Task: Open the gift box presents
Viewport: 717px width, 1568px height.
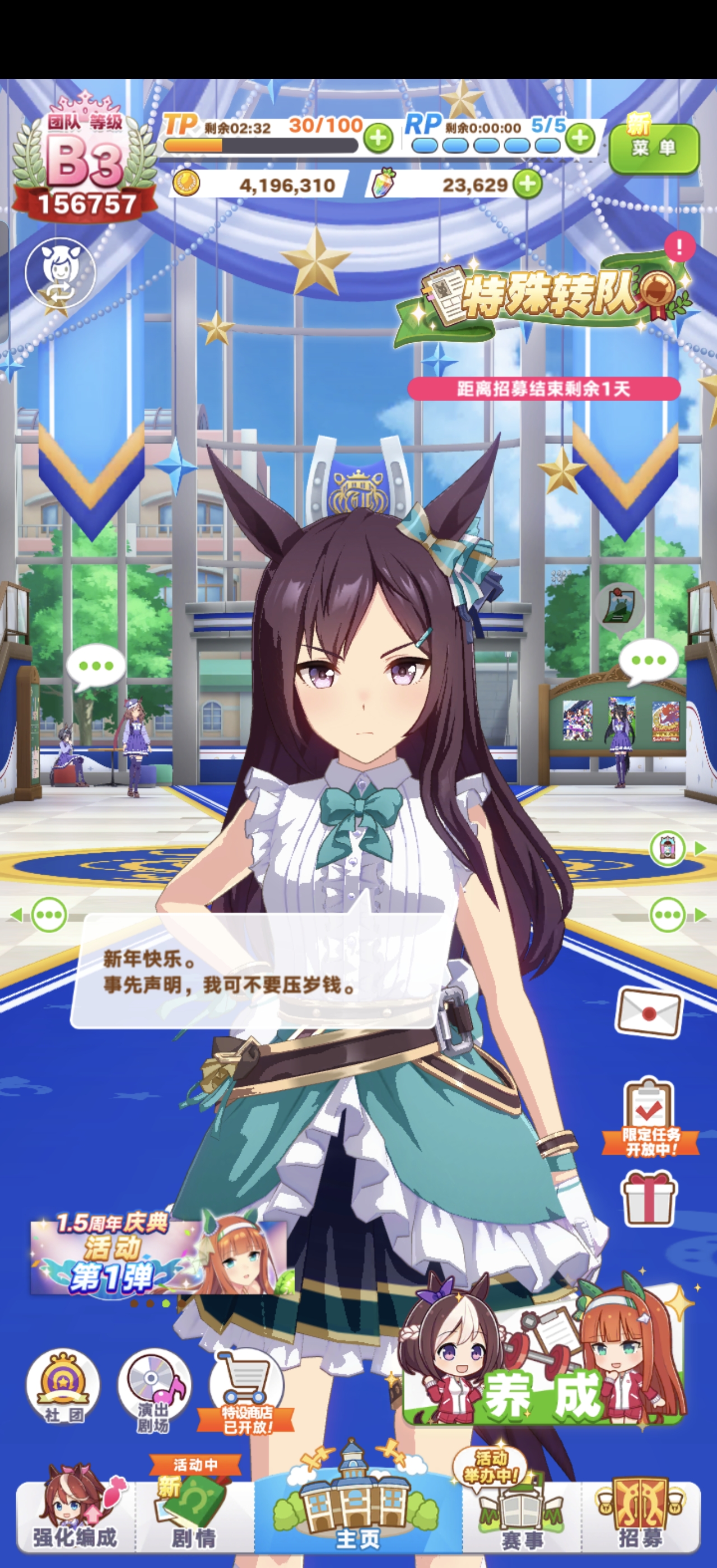Action: pyautogui.click(x=648, y=1199)
